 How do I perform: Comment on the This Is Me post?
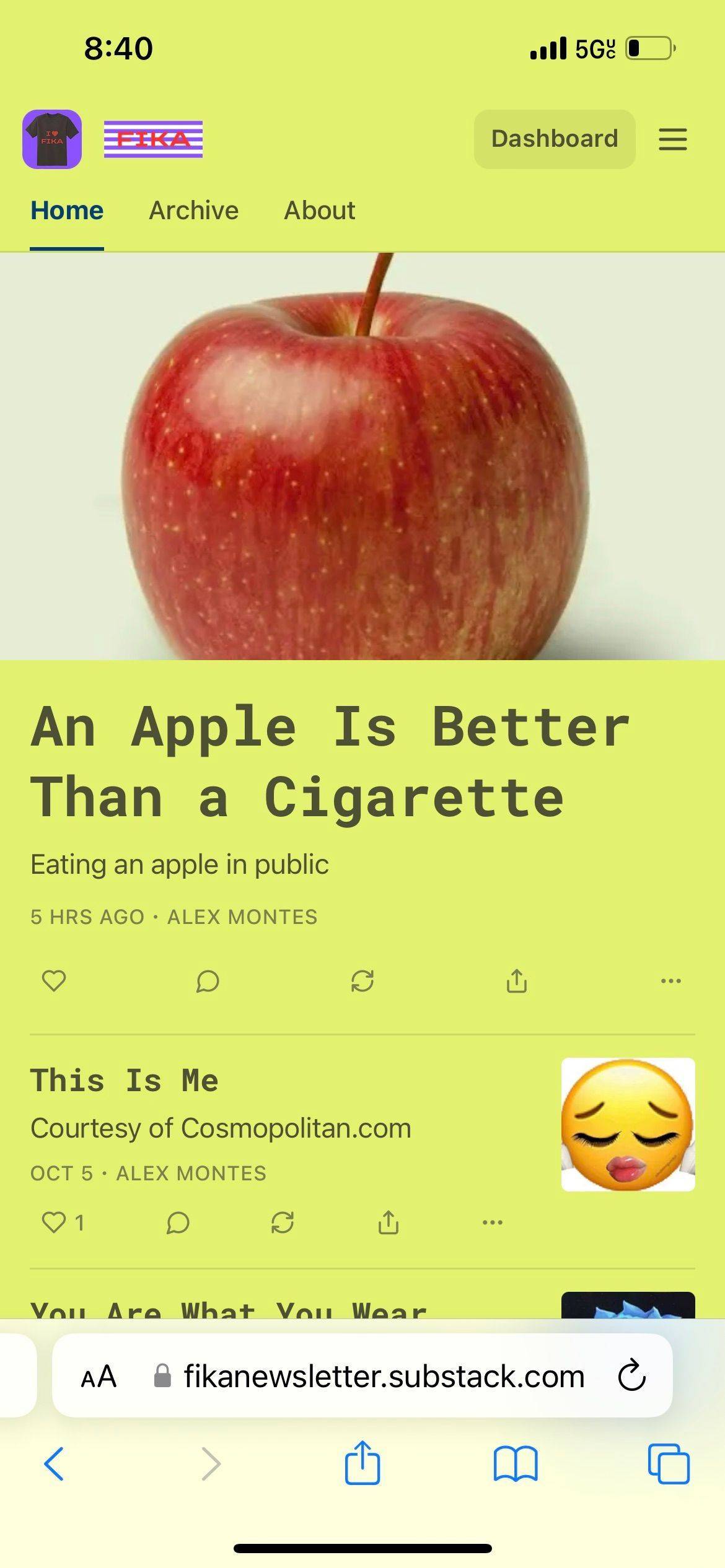[178, 1222]
